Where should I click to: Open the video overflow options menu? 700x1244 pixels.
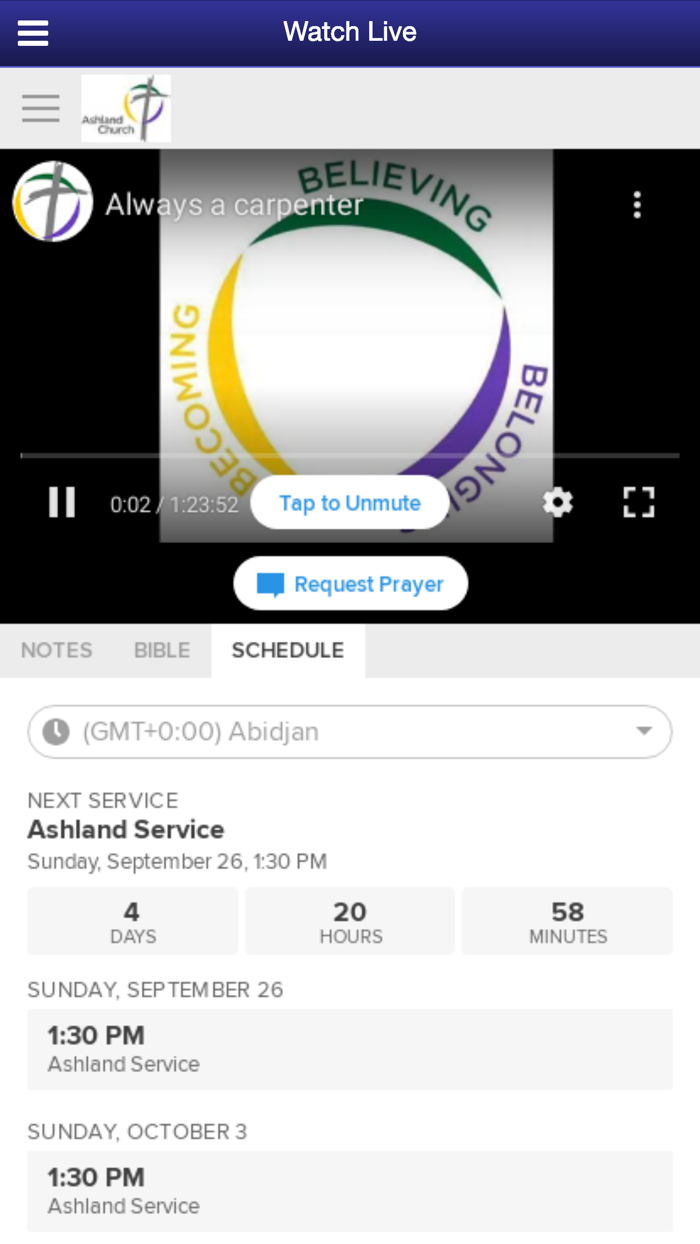pos(637,205)
